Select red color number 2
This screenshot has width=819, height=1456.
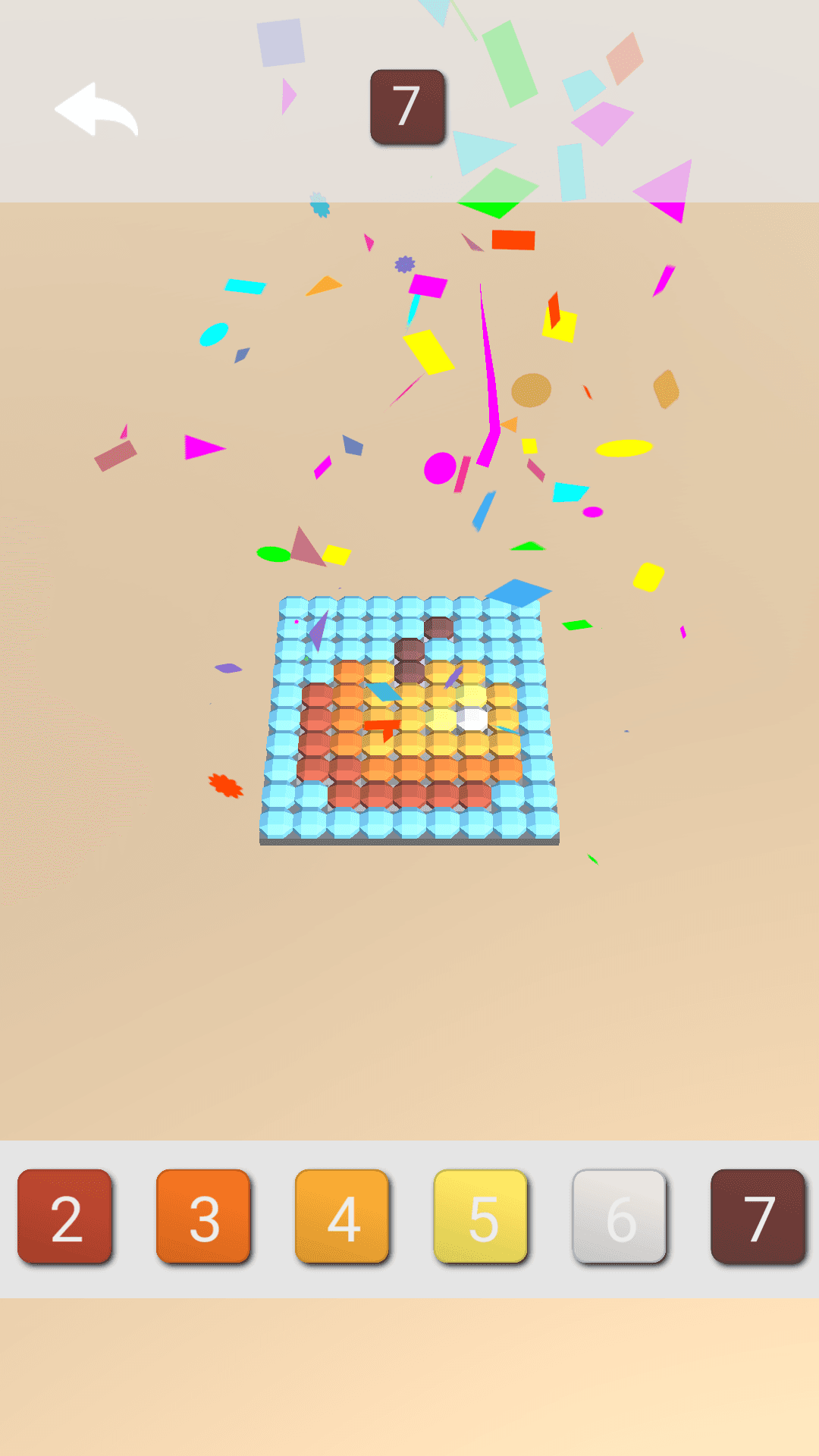pyautogui.click(x=65, y=1216)
